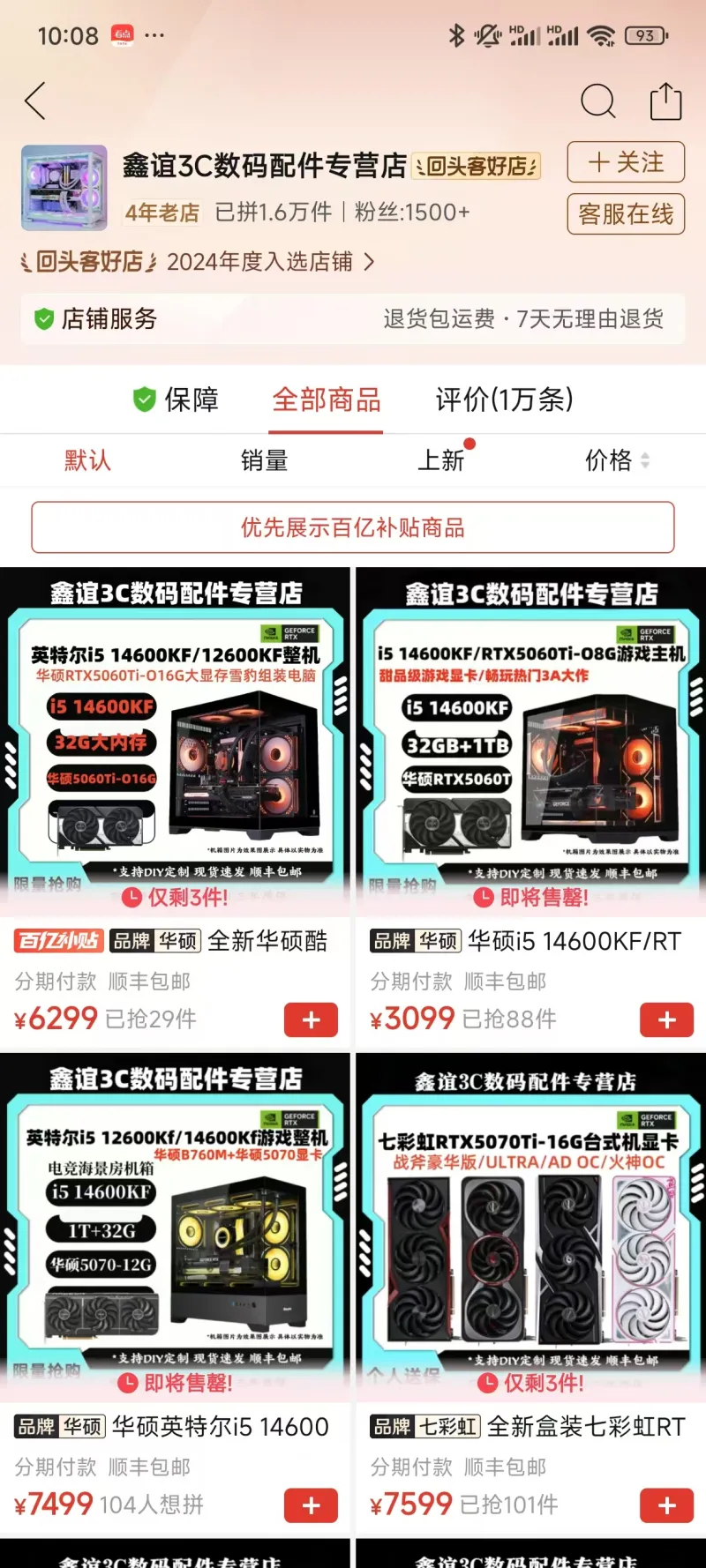Open the store search icon

tap(597, 101)
